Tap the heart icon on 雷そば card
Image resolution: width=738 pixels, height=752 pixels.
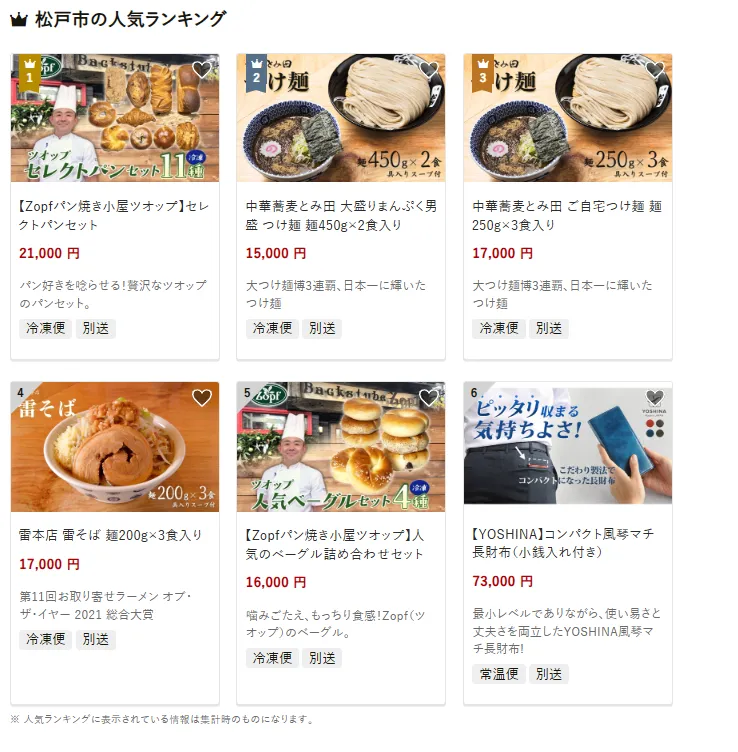click(x=202, y=398)
